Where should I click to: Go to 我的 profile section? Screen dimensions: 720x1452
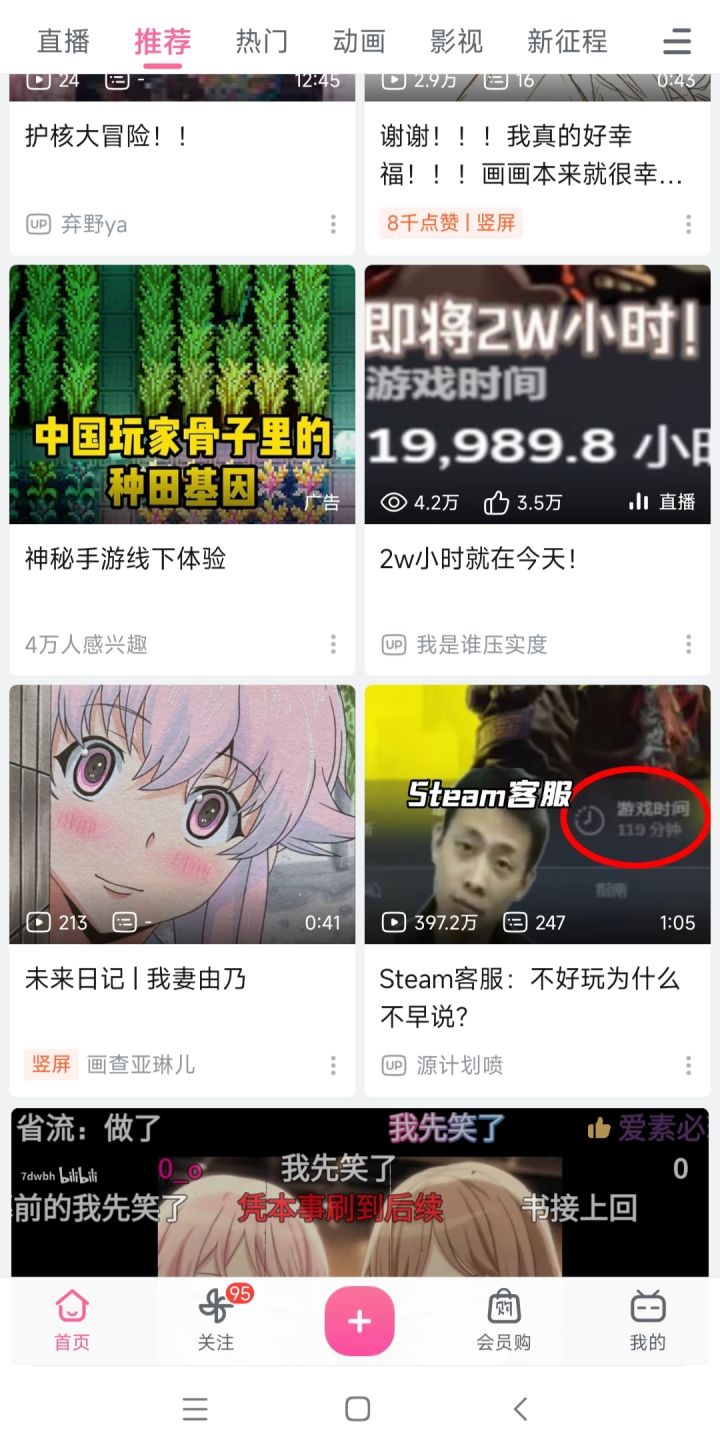[x=647, y=1322]
